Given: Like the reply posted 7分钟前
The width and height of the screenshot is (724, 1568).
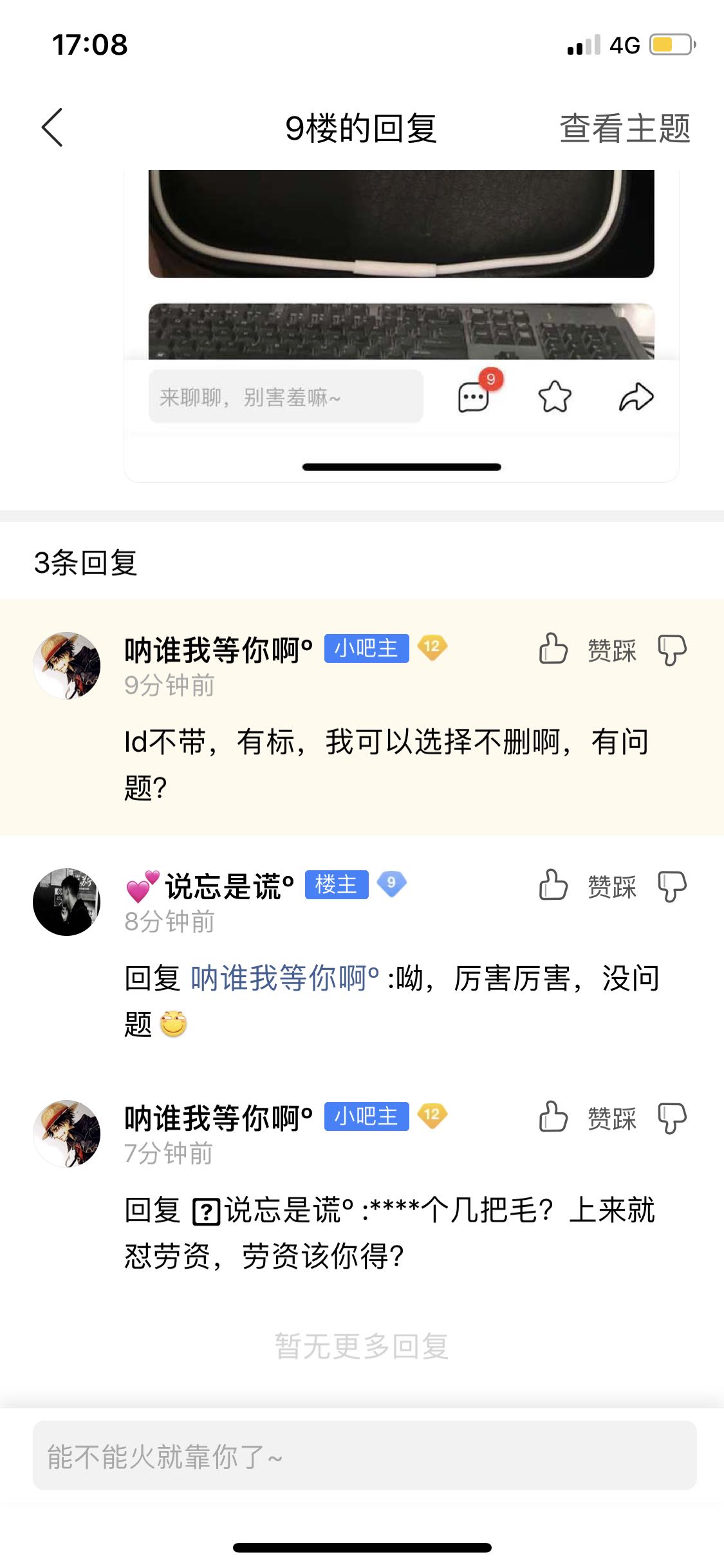Looking at the screenshot, I should (553, 1117).
